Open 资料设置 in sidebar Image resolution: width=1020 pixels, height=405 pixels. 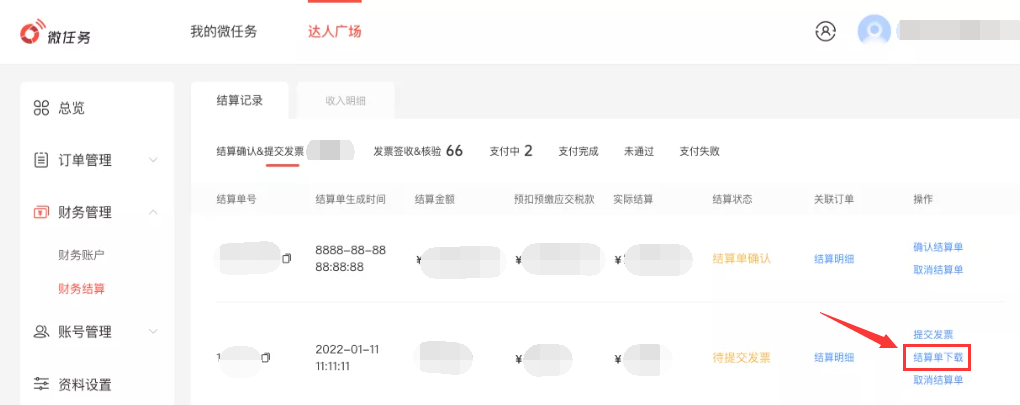[x=85, y=384]
